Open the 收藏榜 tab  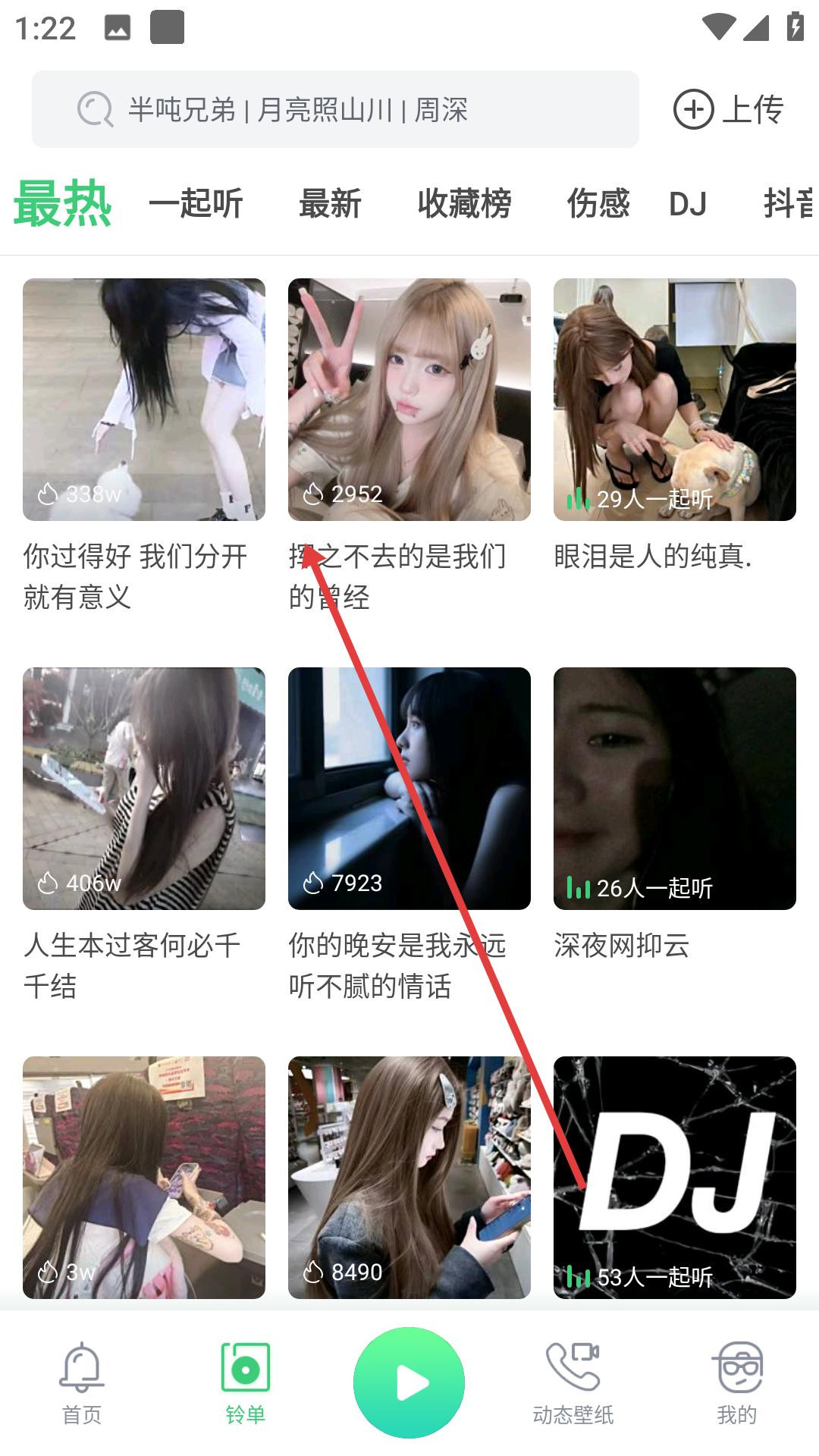pos(464,204)
